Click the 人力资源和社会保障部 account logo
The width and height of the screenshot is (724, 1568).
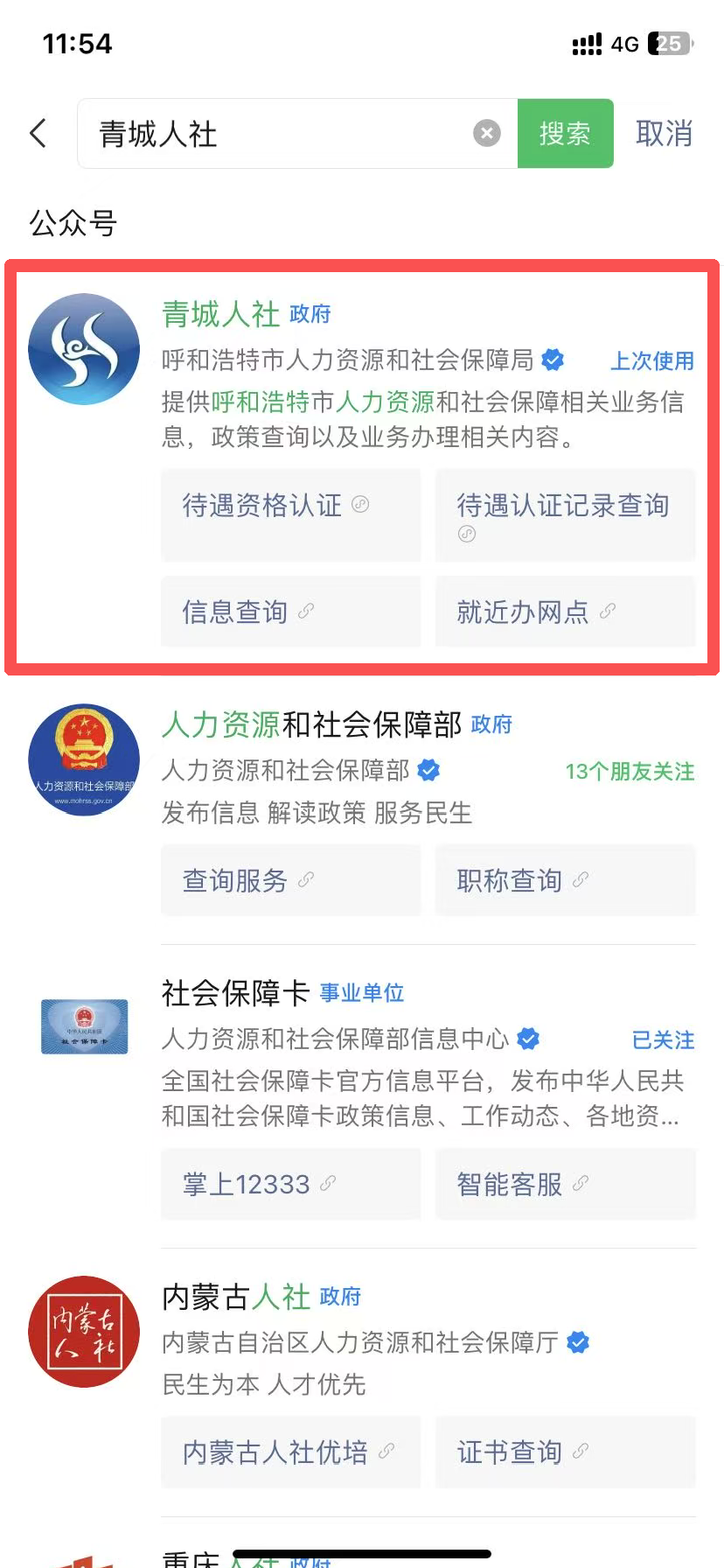point(83,759)
